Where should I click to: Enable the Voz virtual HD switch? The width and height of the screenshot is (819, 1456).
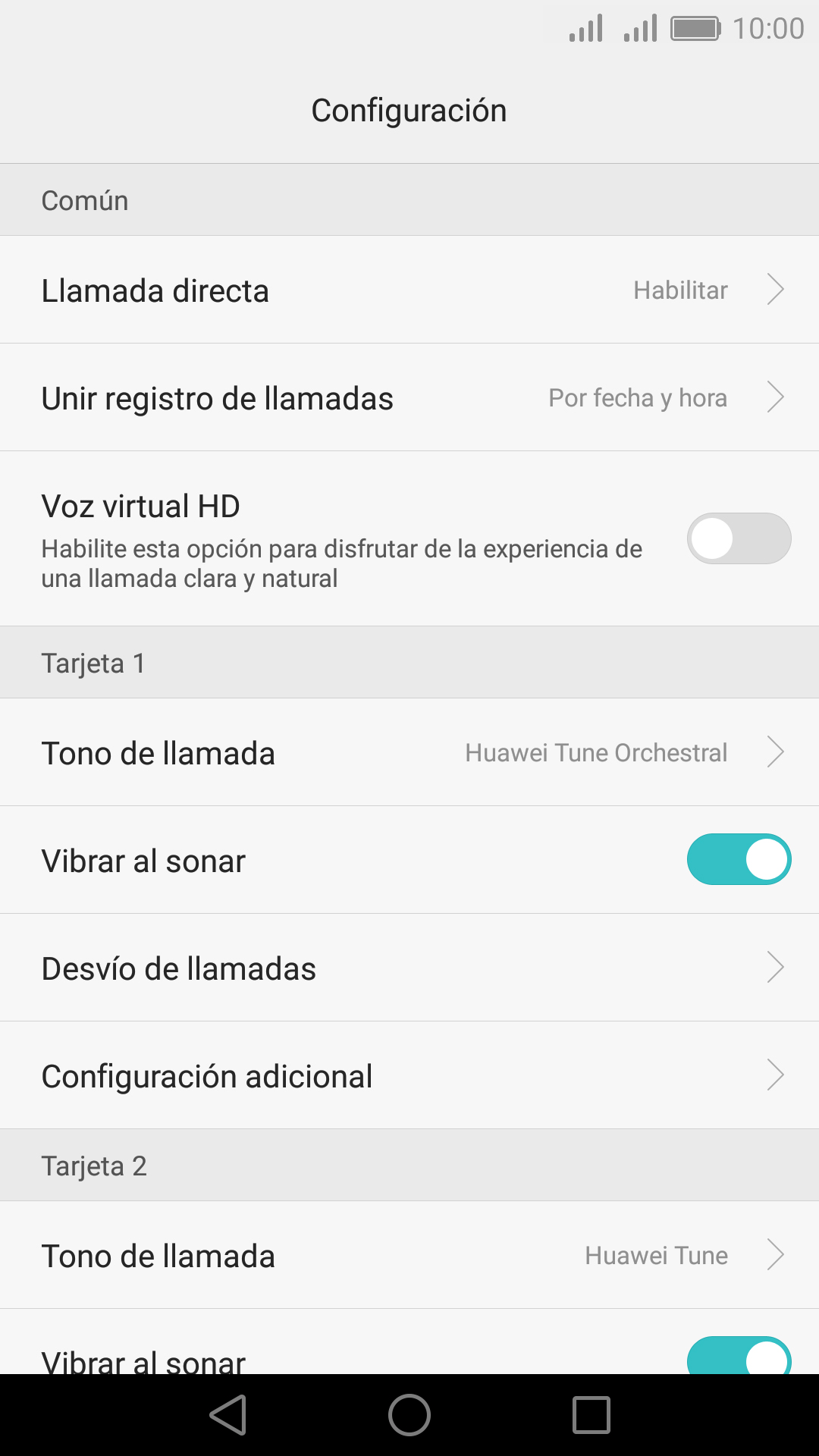click(739, 538)
